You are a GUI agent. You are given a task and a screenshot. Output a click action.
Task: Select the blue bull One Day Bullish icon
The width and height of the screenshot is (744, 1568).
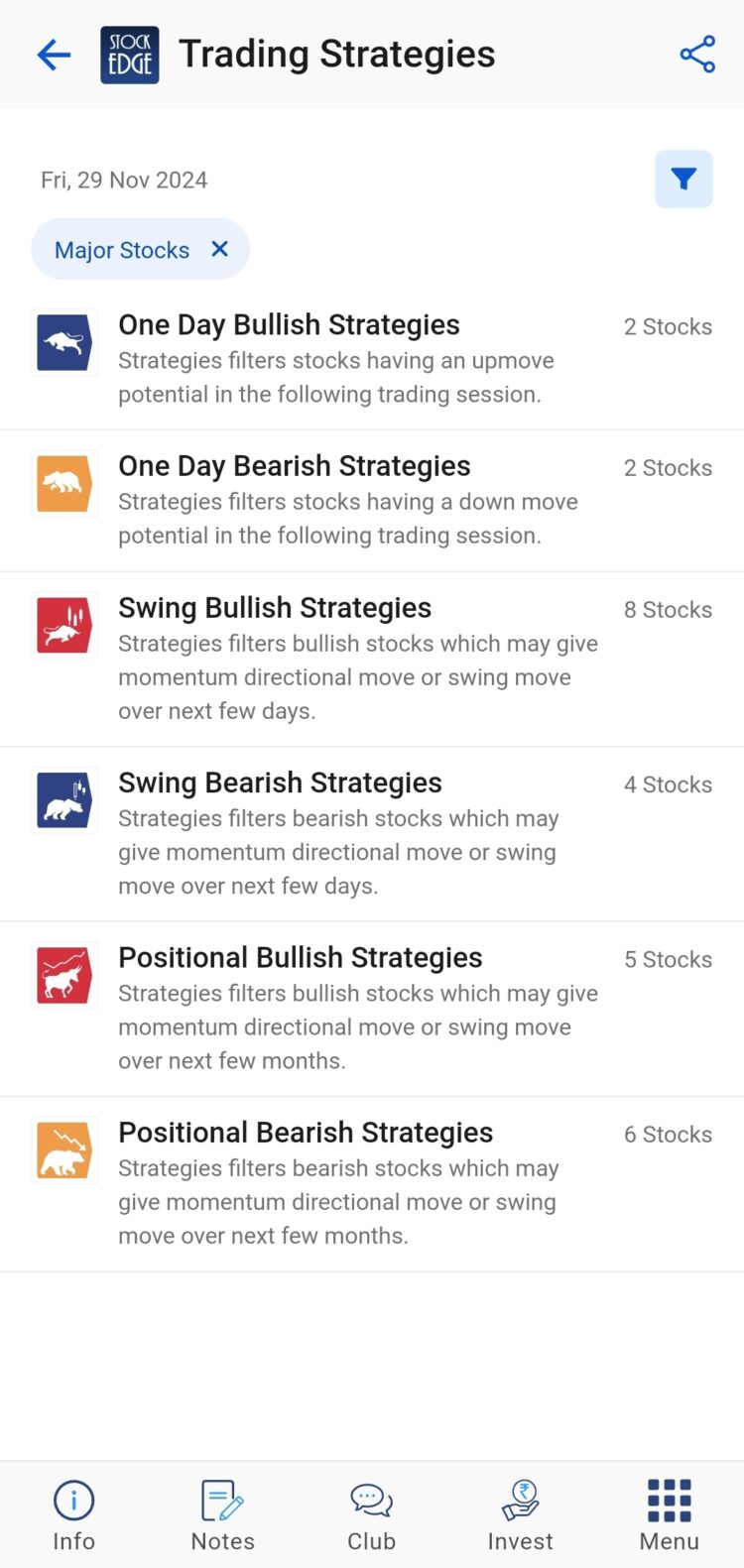[63, 341]
